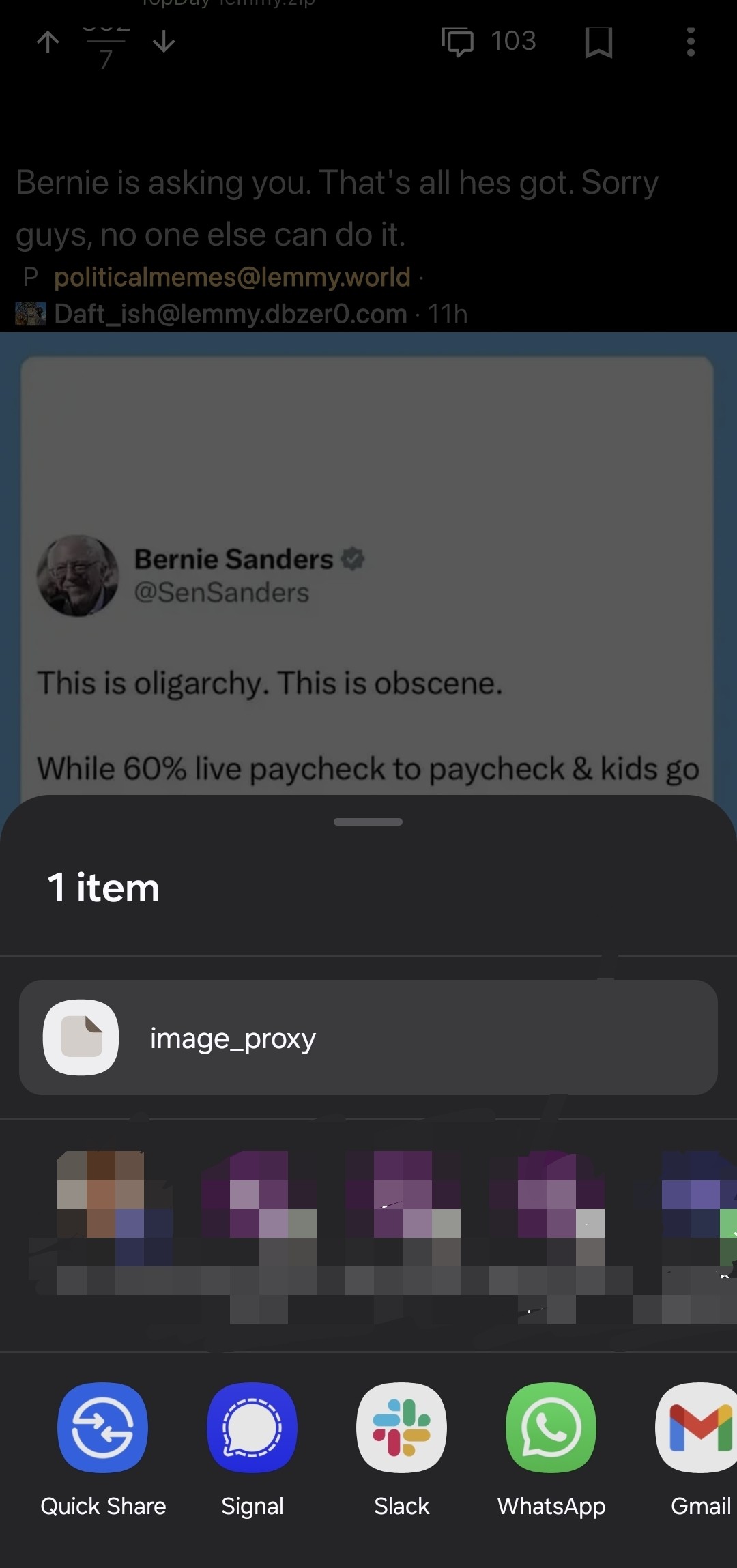
Task: Open politicalmemes@lemmy.world community
Action: (232, 277)
